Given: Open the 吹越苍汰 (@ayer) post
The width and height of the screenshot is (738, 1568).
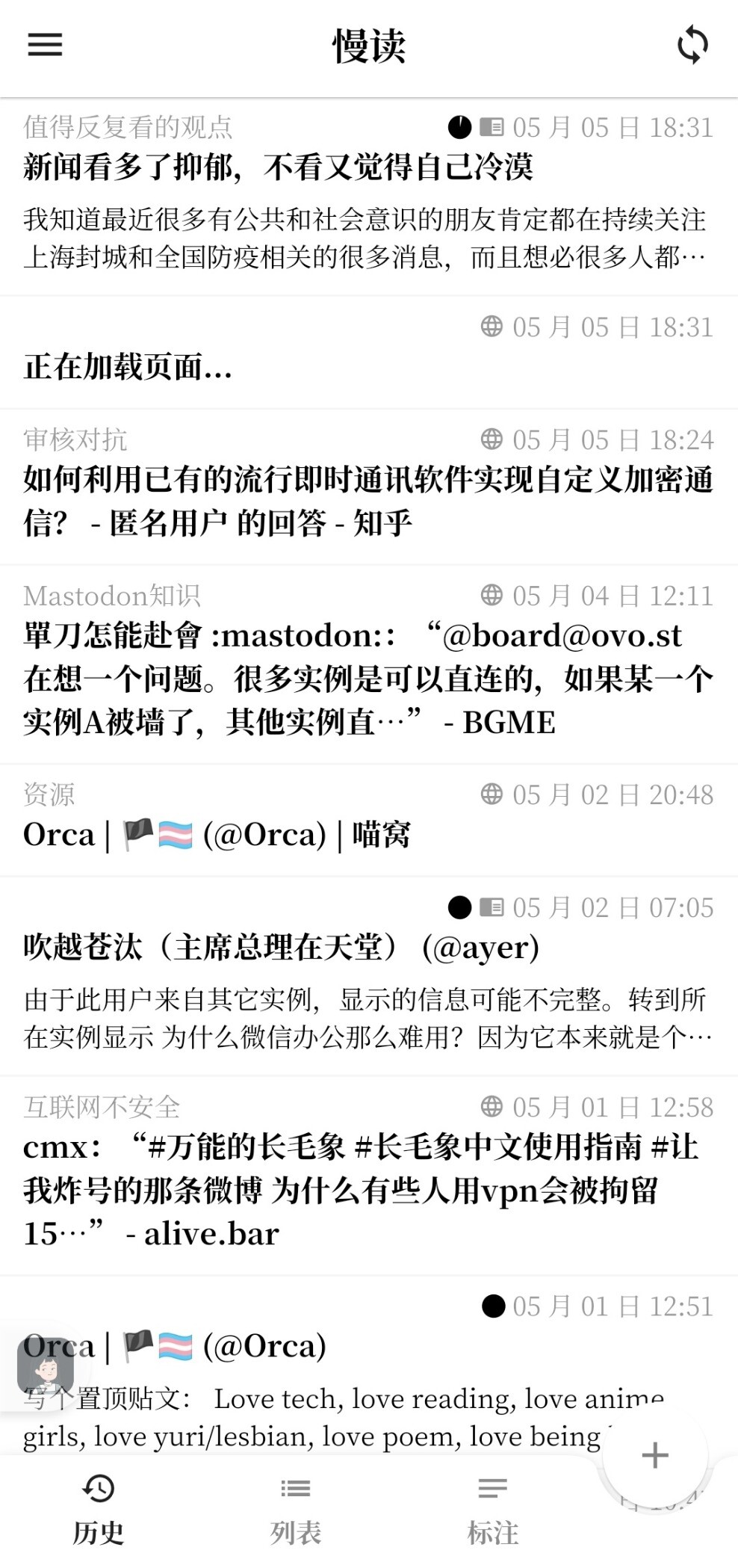Looking at the screenshot, I should coord(281,948).
